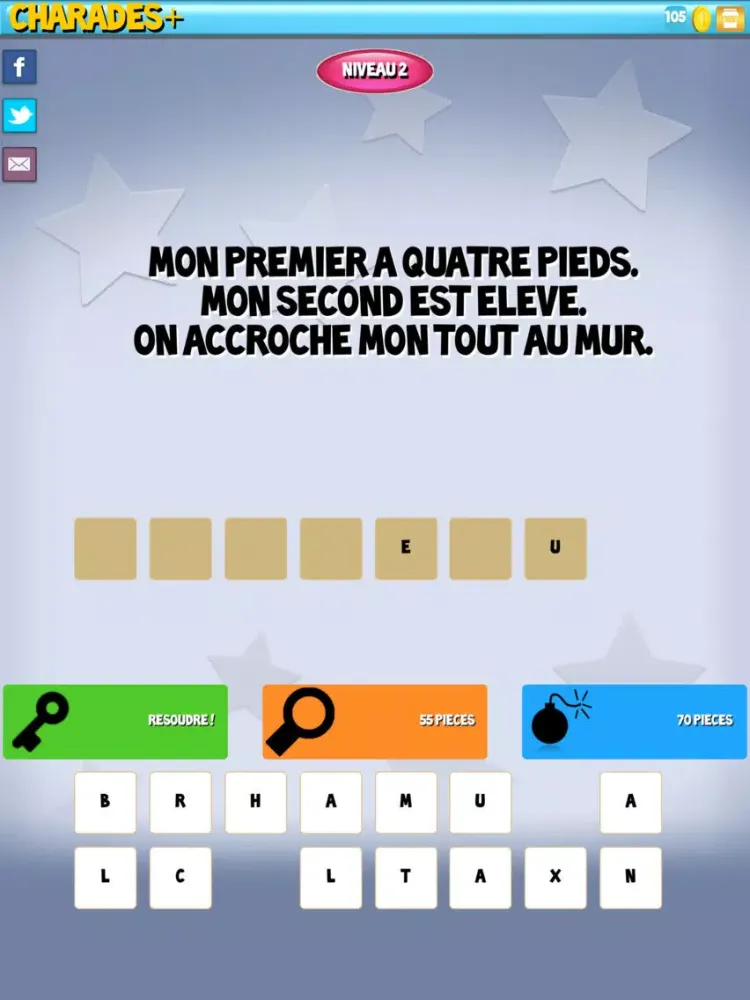Screen dimensions: 750x1000
Task: Open the coin shop icon
Action: coord(729,17)
